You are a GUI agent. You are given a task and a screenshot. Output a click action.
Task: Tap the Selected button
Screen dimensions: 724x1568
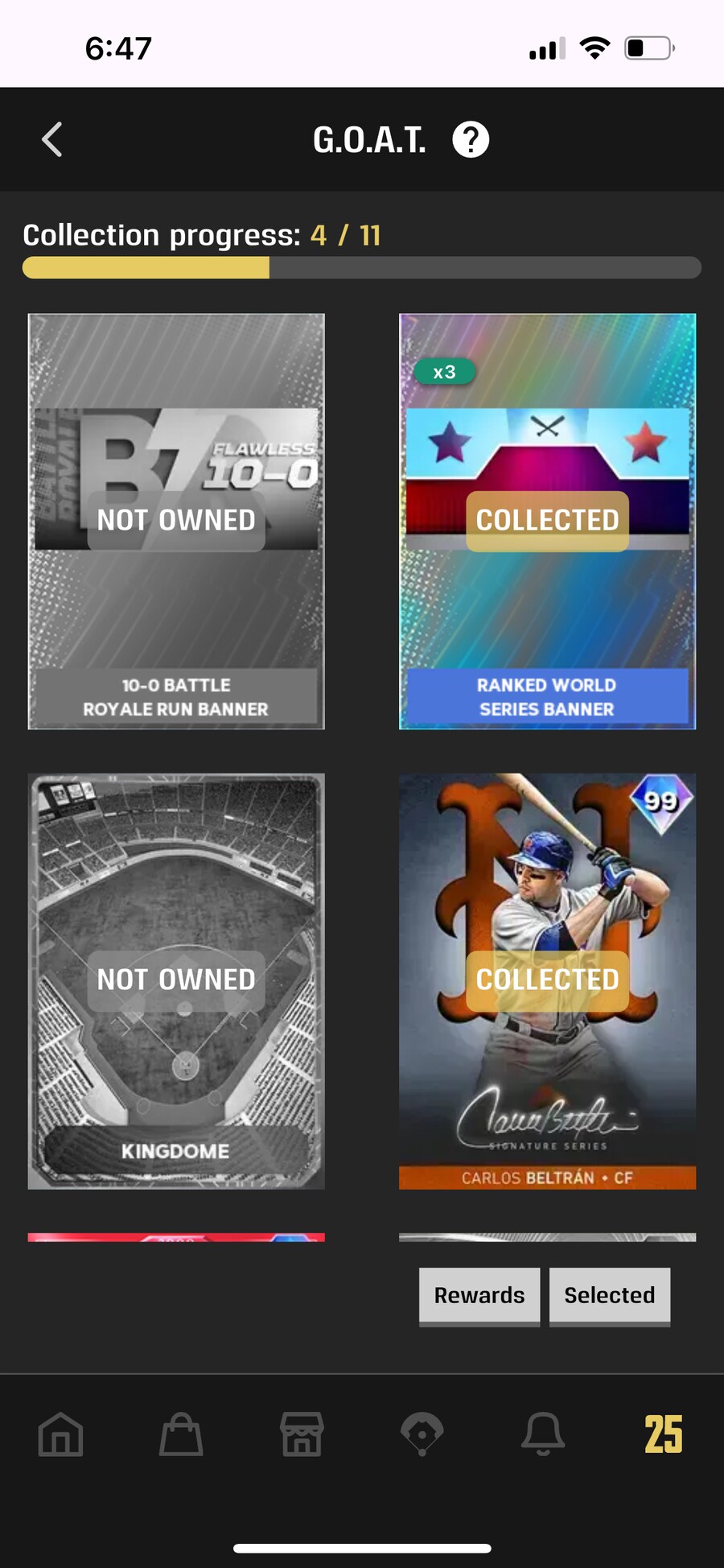(610, 1295)
